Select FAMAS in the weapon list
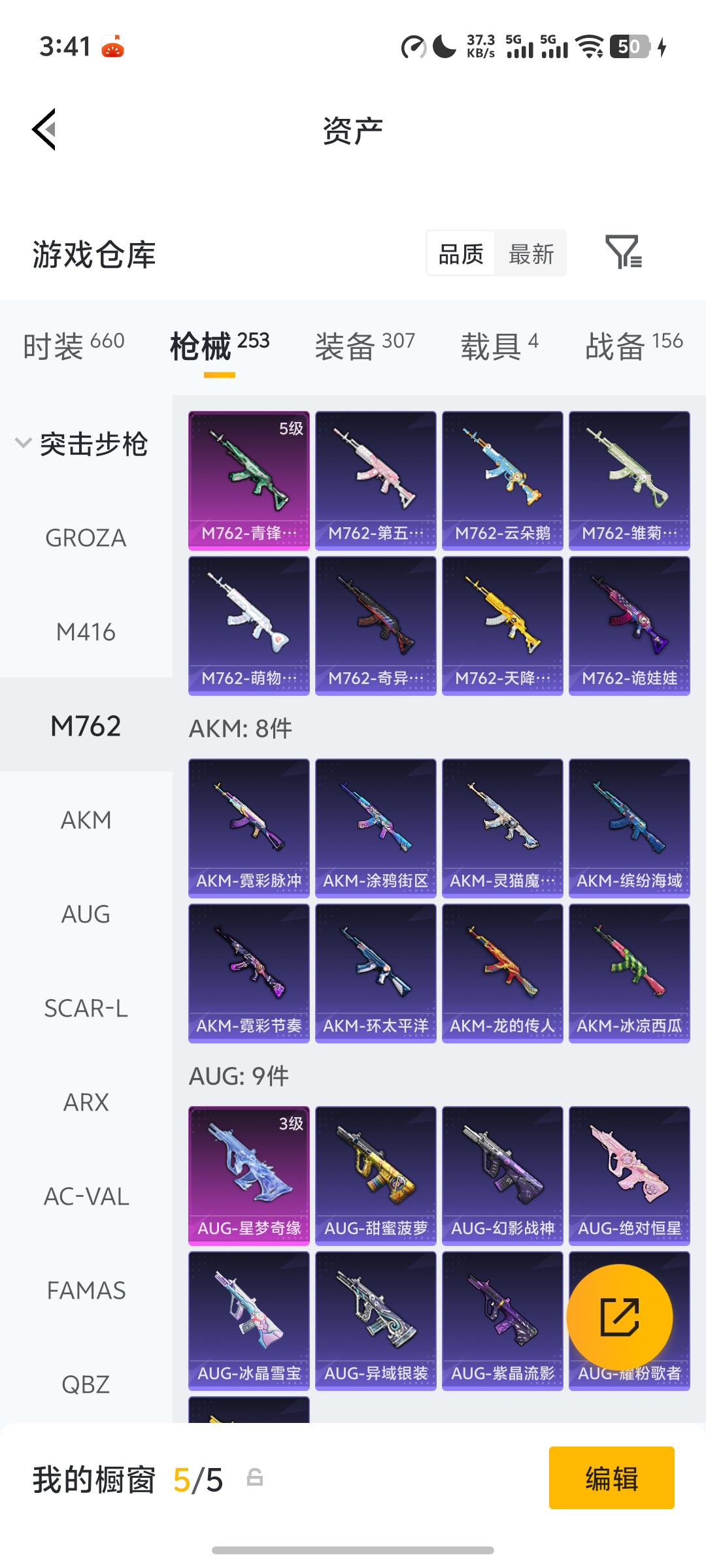 click(86, 1290)
